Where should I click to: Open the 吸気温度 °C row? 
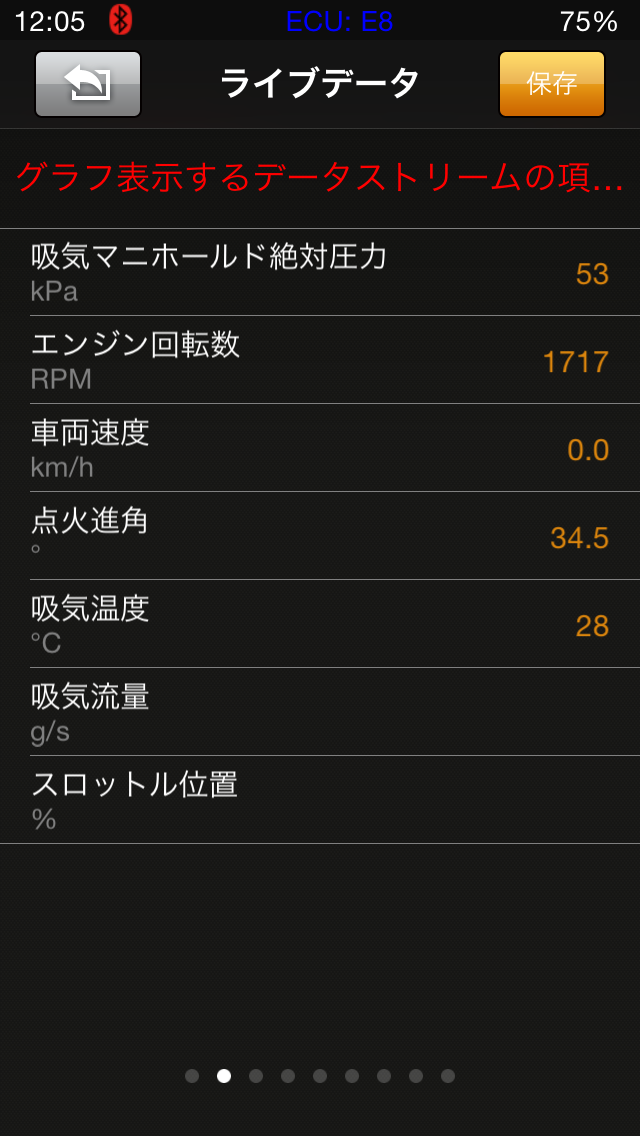pyautogui.click(x=320, y=624)
